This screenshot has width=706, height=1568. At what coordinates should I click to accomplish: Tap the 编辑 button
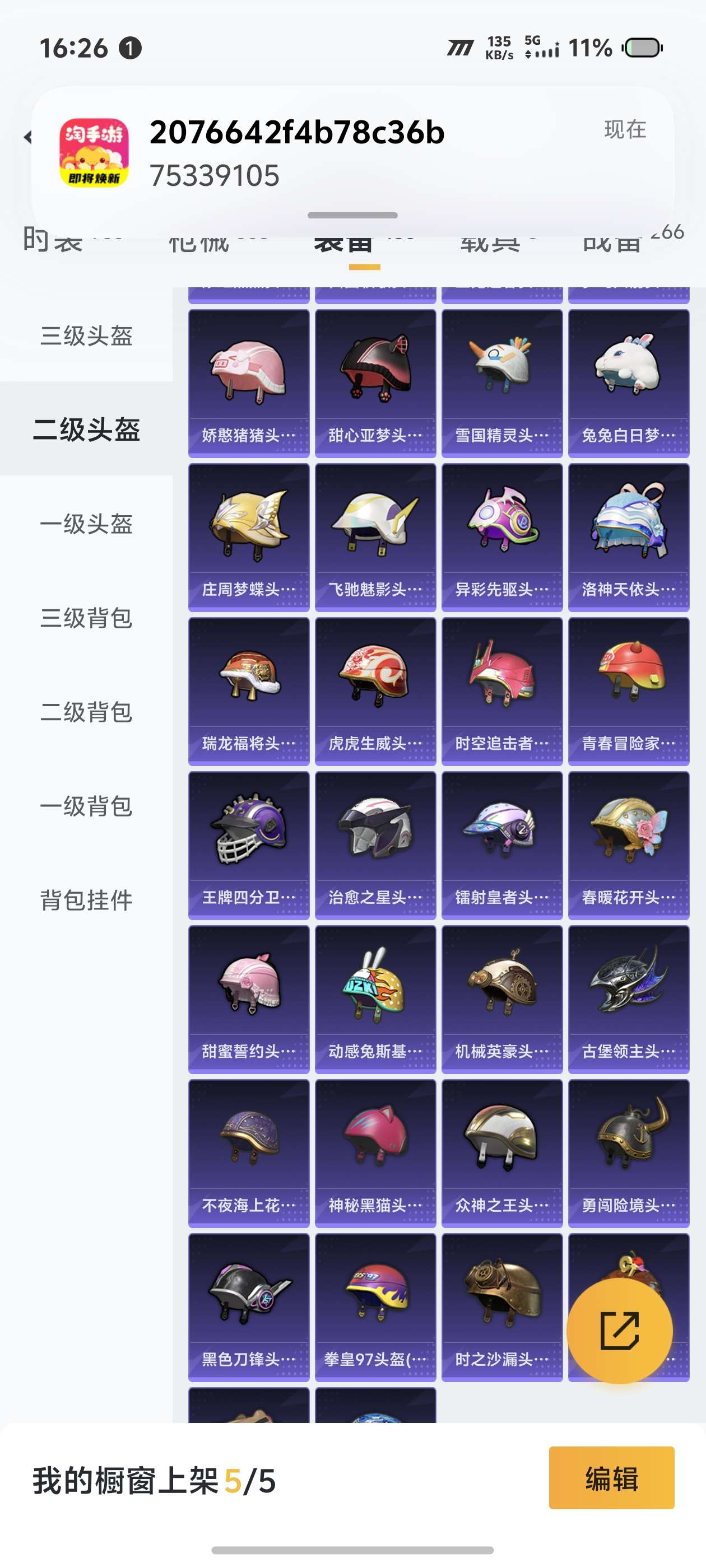pos(611,1477)
